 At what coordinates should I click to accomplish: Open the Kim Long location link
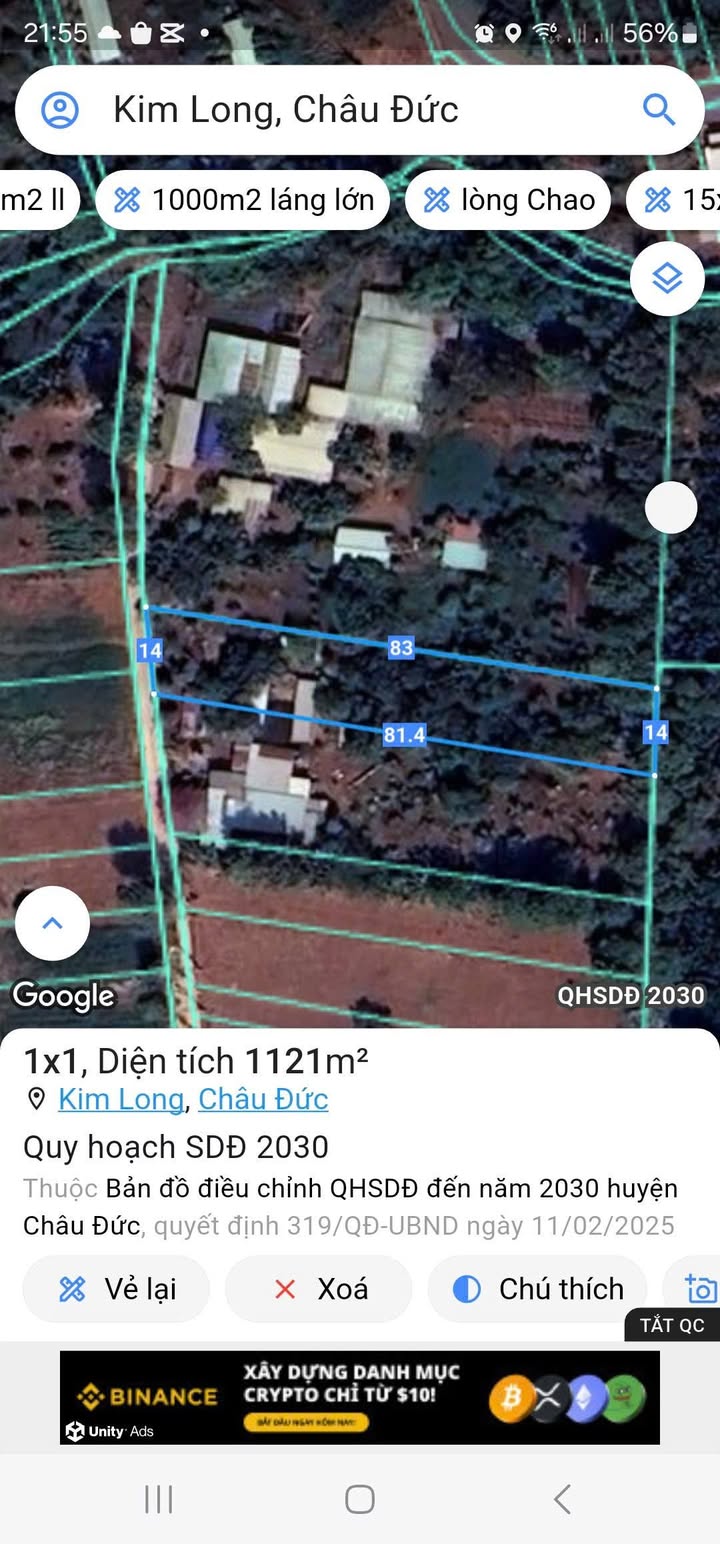121,1099
